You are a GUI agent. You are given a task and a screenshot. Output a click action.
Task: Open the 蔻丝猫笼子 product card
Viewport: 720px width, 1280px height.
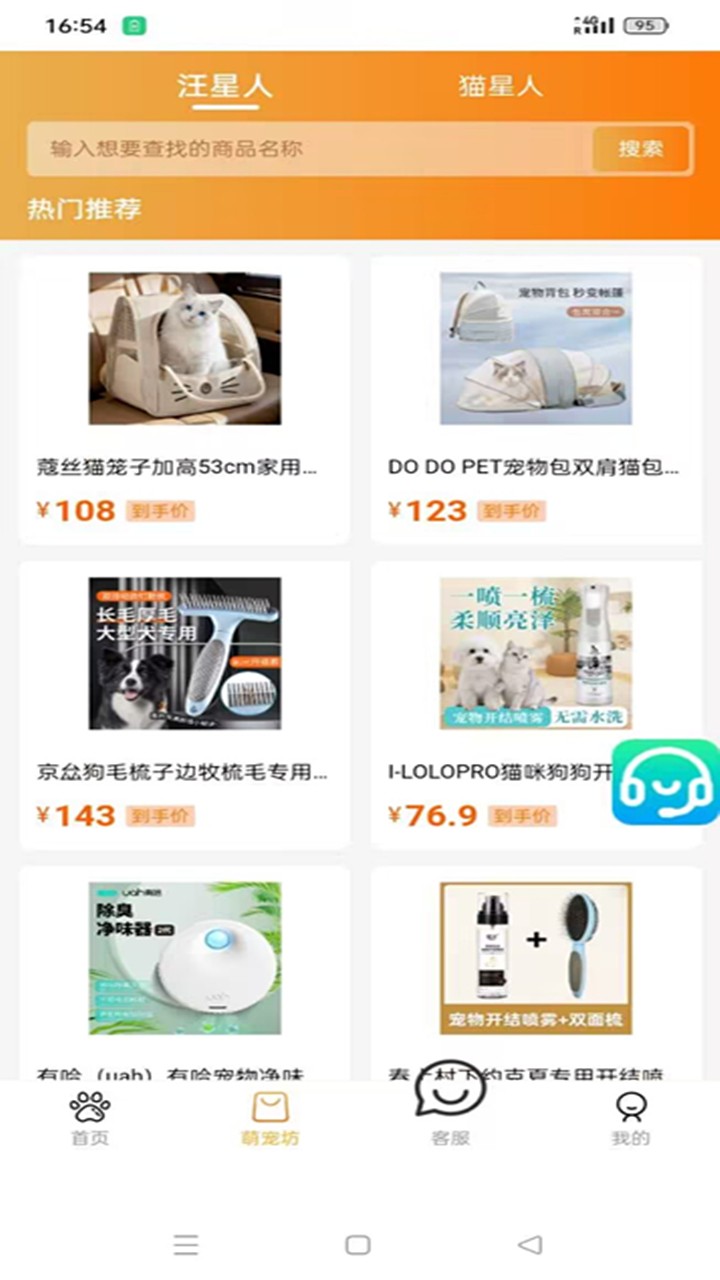[x=185, y=400]
